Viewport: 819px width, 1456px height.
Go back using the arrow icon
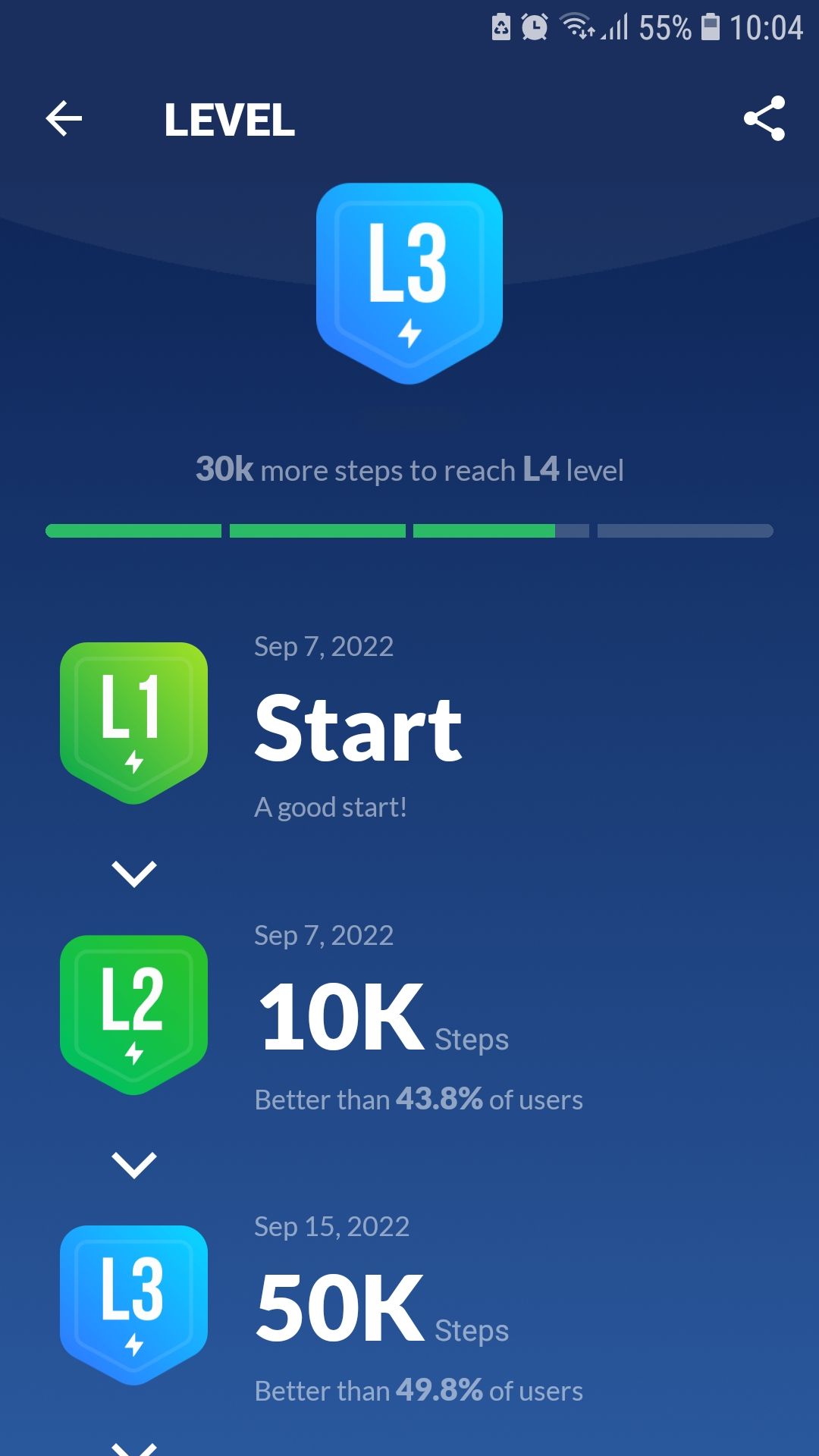[x=64, y=119]
